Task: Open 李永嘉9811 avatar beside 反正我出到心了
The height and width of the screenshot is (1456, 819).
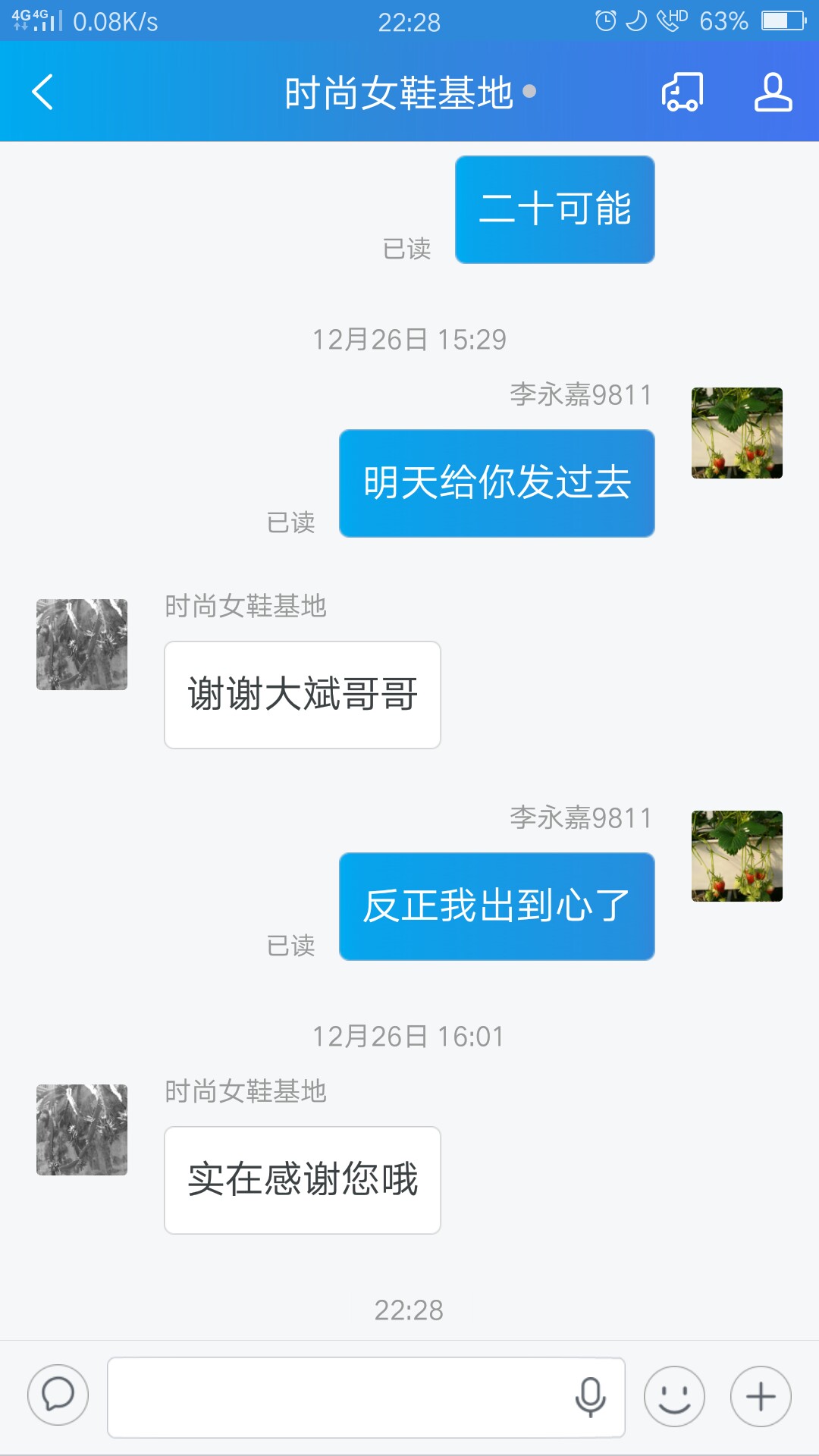Action: pyautogui.click(x=736, y=856)
